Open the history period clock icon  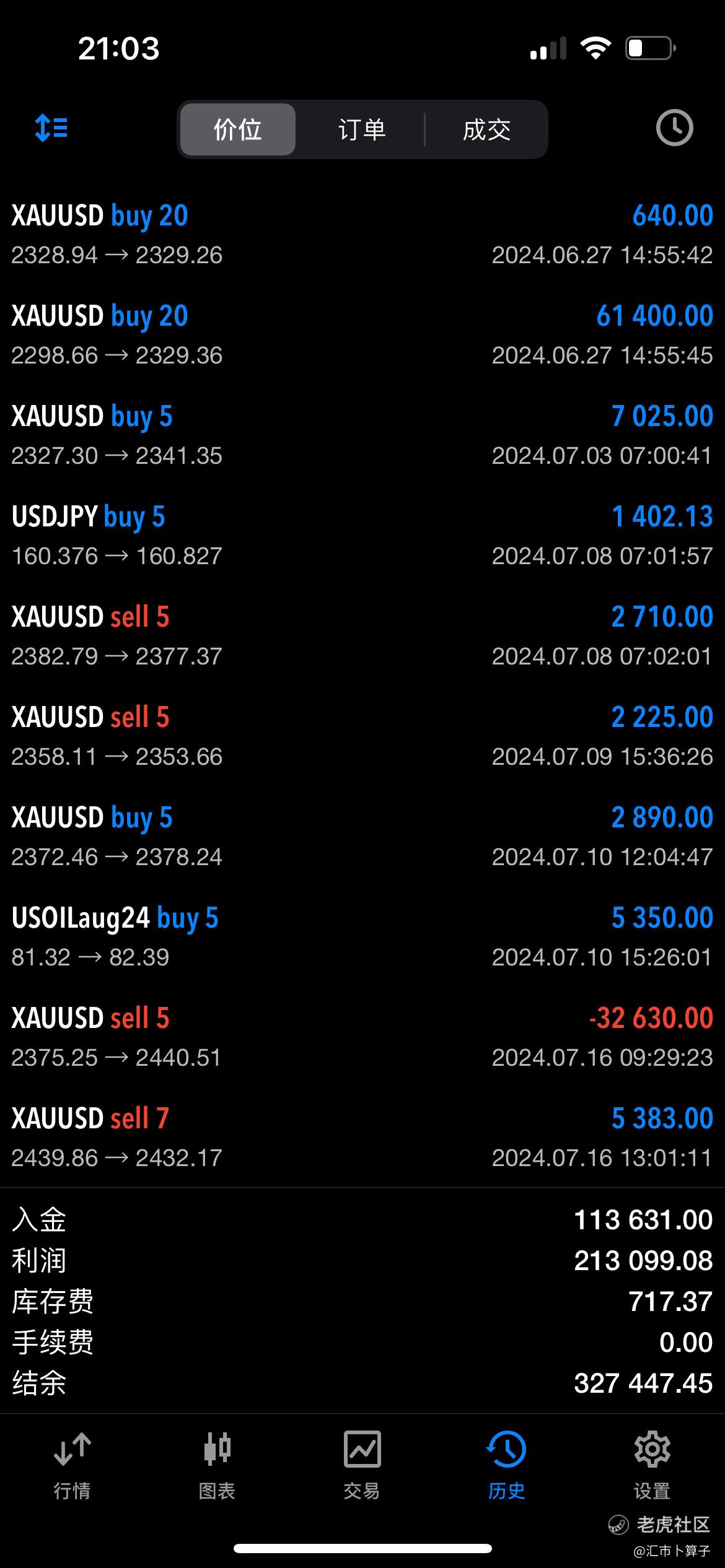674,128
